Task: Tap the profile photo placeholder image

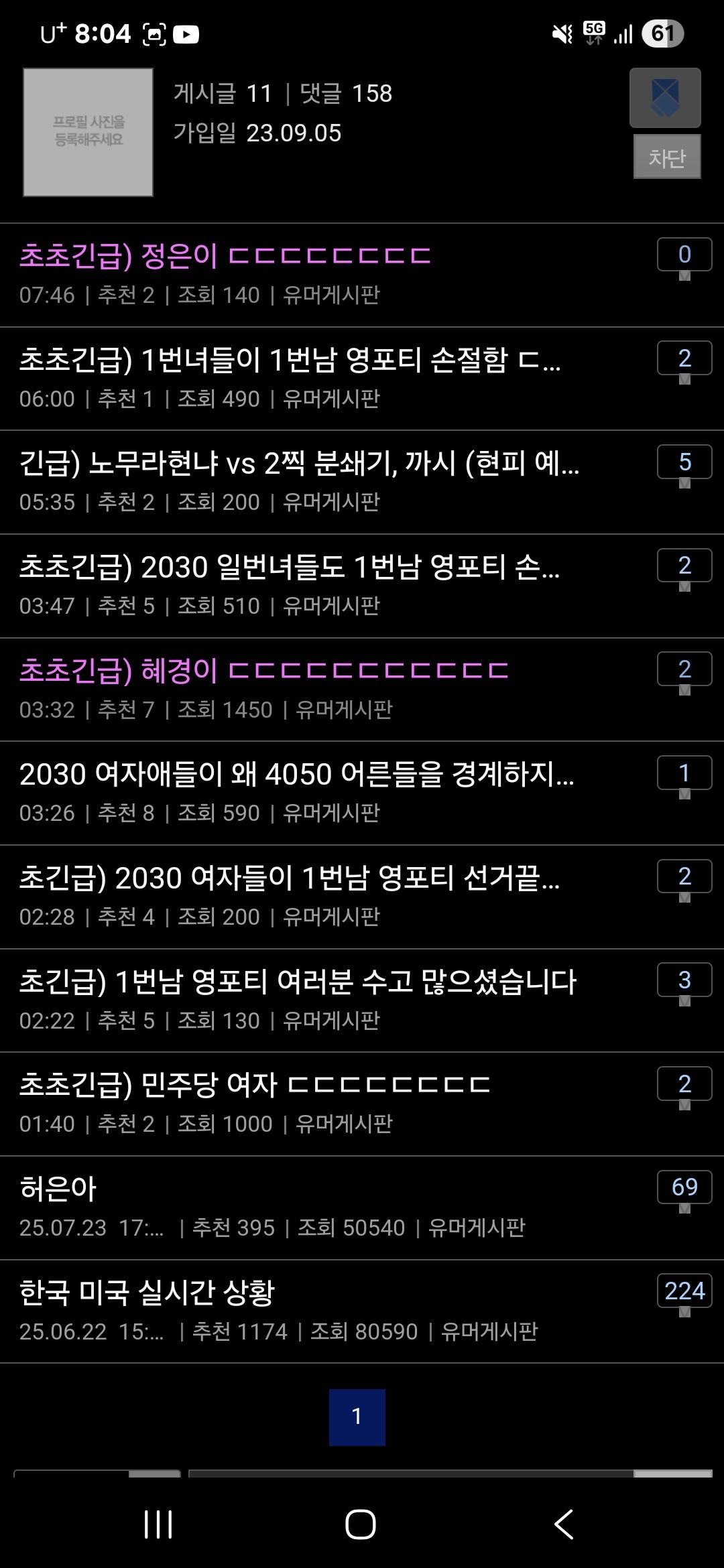Action: [x=88, y=131]
